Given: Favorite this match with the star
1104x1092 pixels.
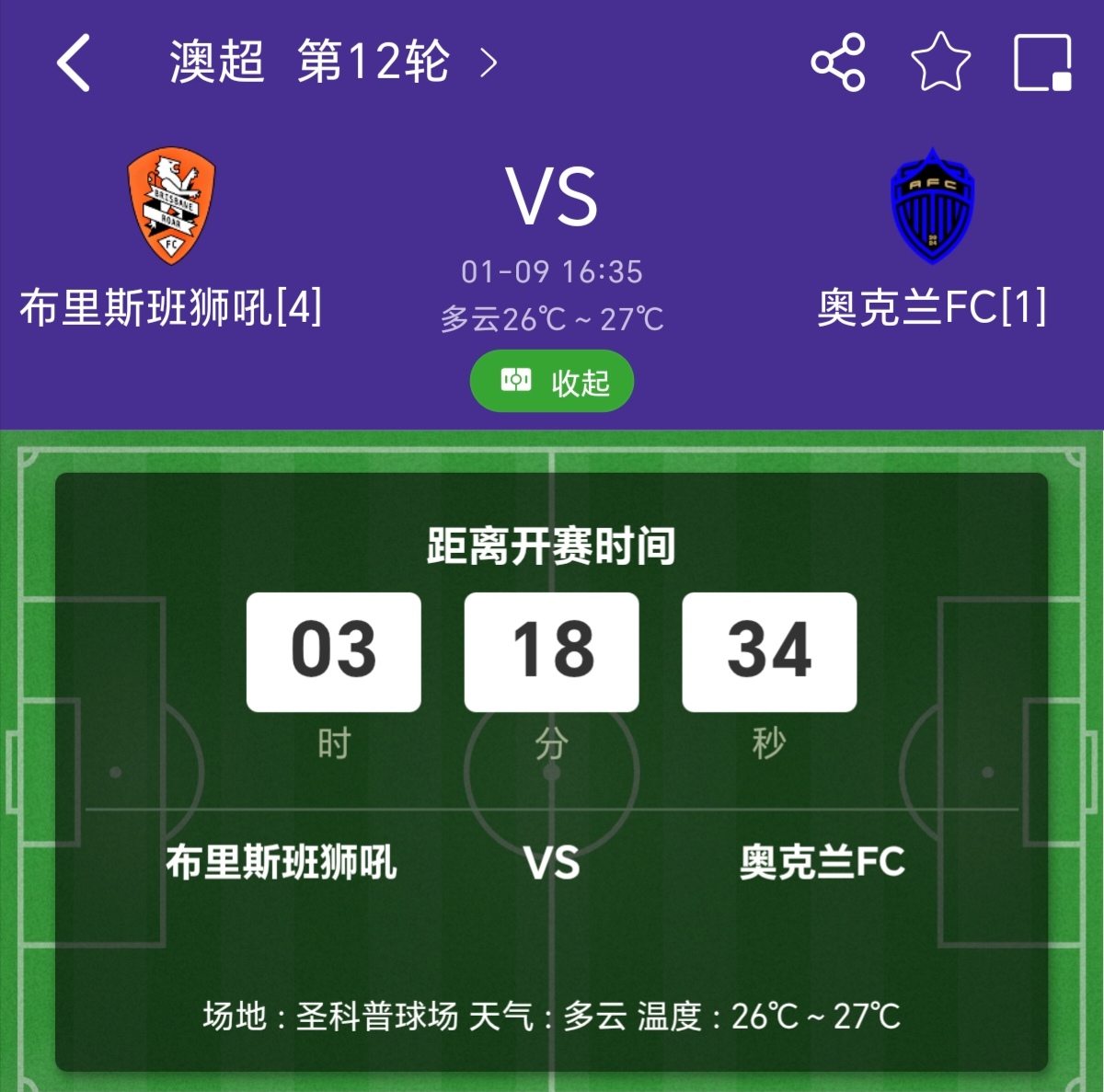Looking at the screenshot, I should 940,63.
